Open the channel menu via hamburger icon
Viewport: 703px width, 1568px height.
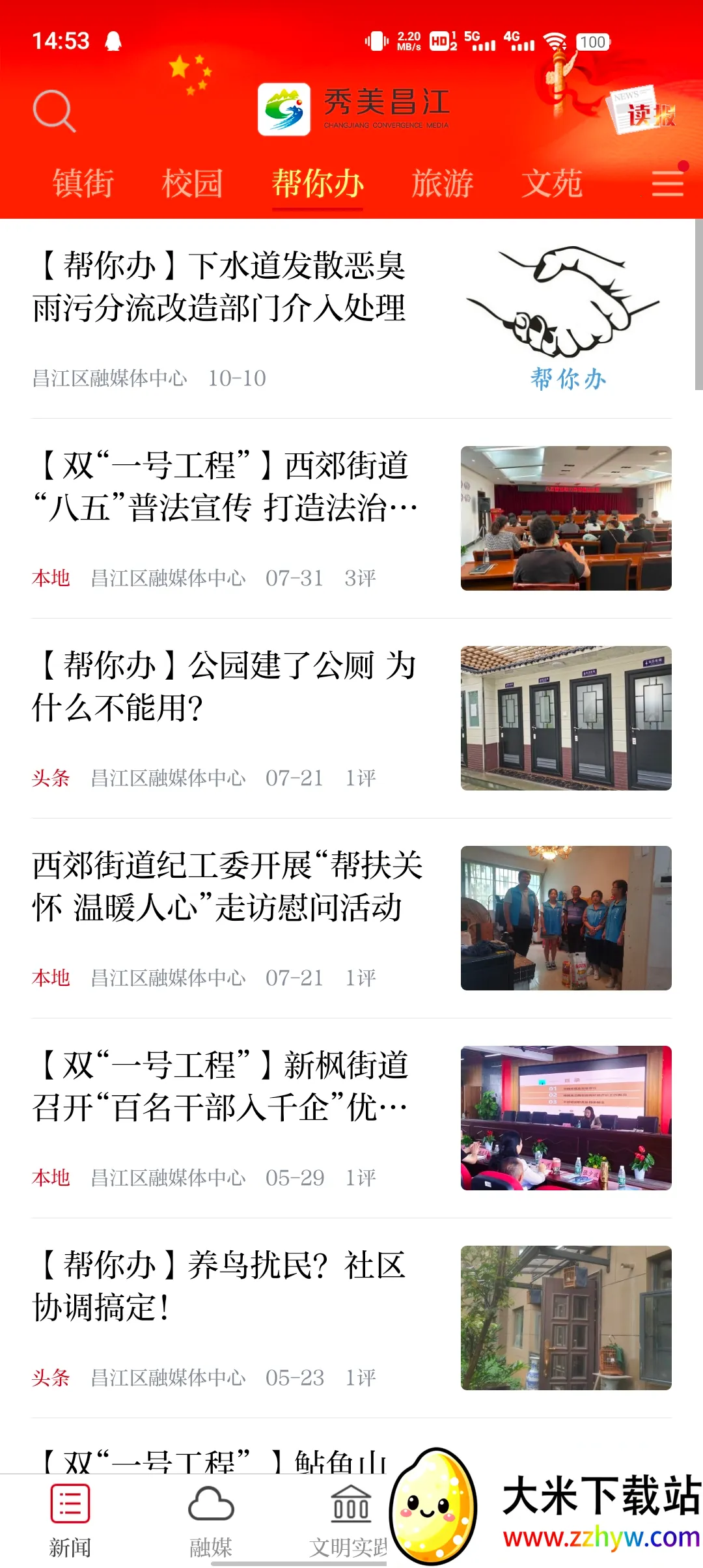(667, 184)
